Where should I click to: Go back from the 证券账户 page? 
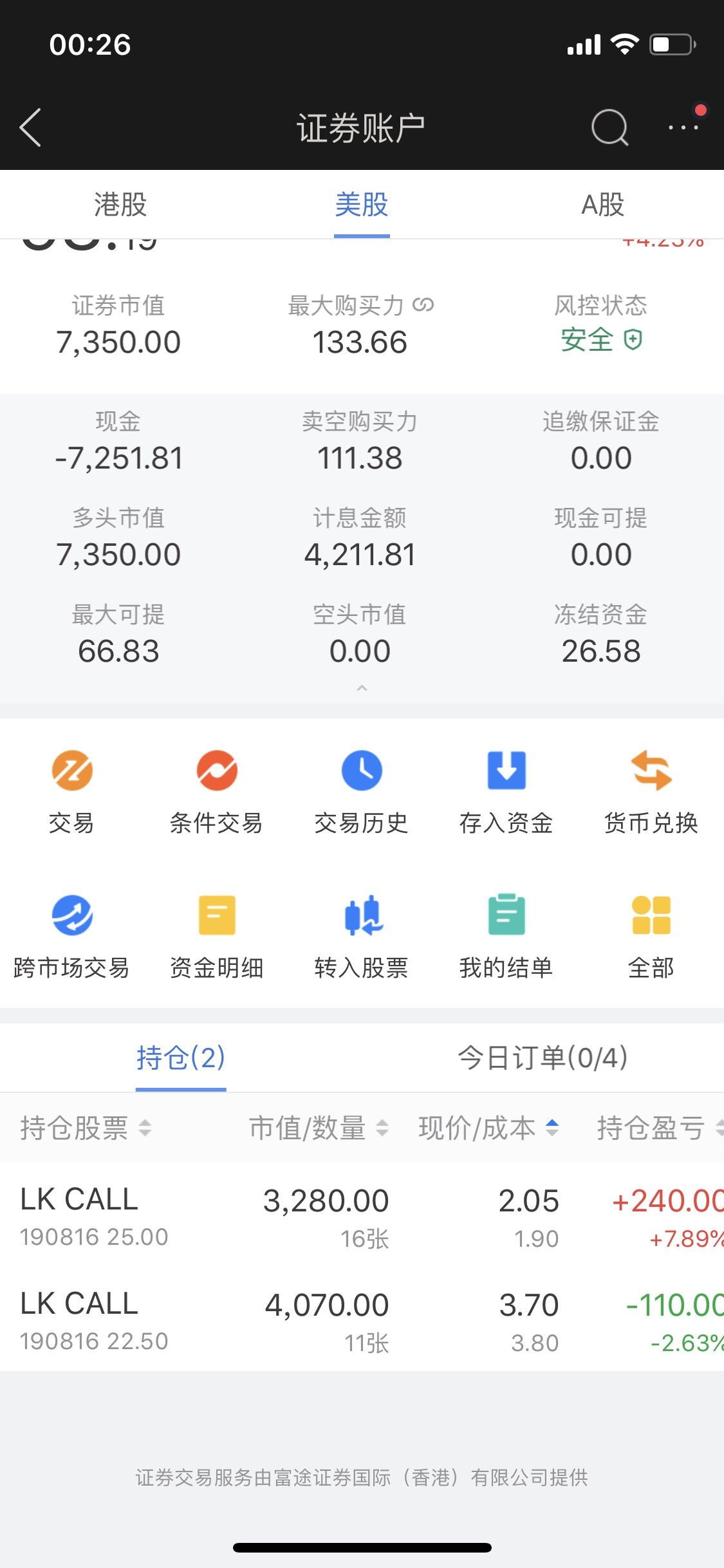[x=31, y=127]
